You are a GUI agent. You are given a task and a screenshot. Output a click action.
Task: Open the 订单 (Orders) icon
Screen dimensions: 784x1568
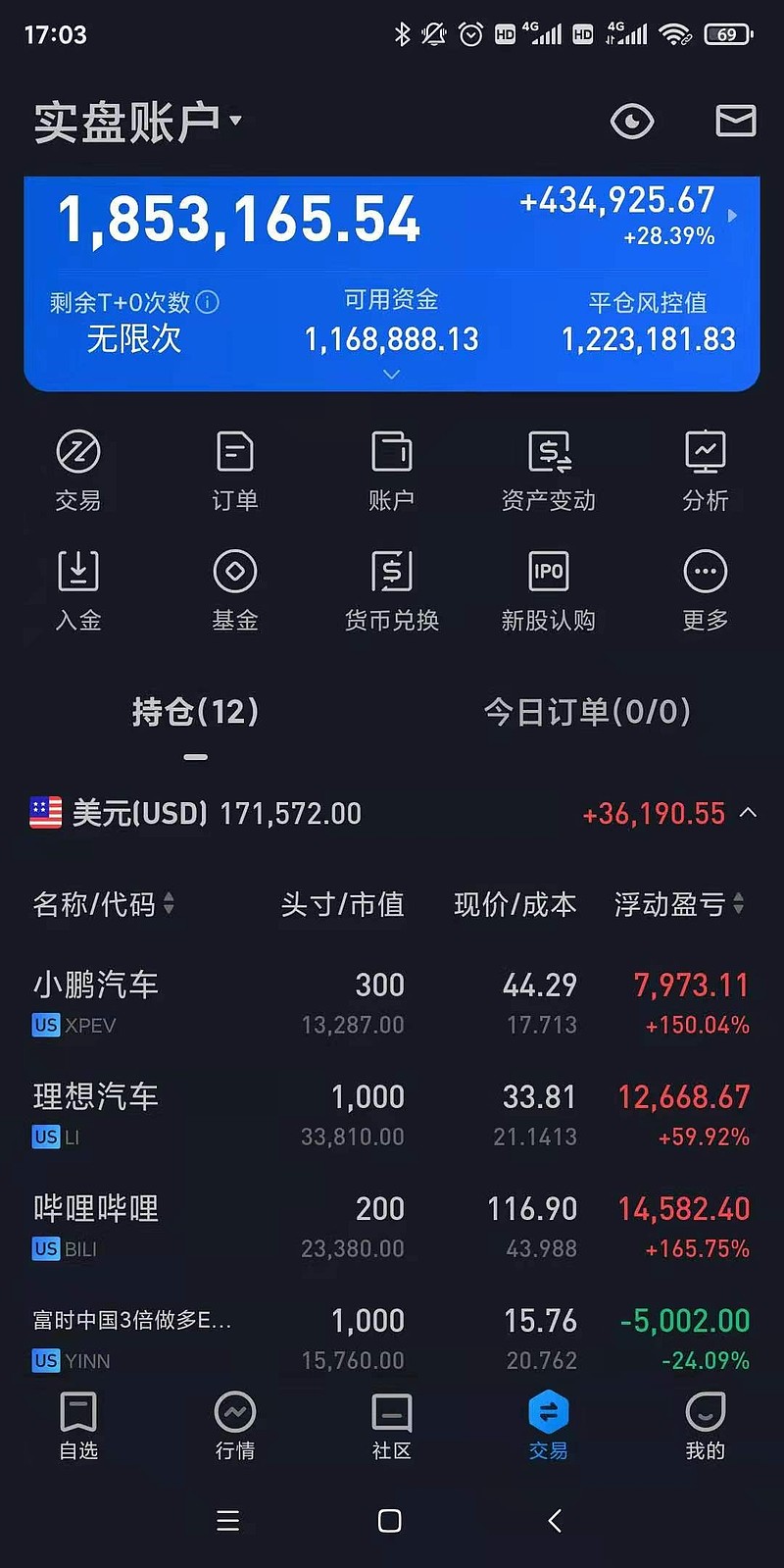point(235,471)
